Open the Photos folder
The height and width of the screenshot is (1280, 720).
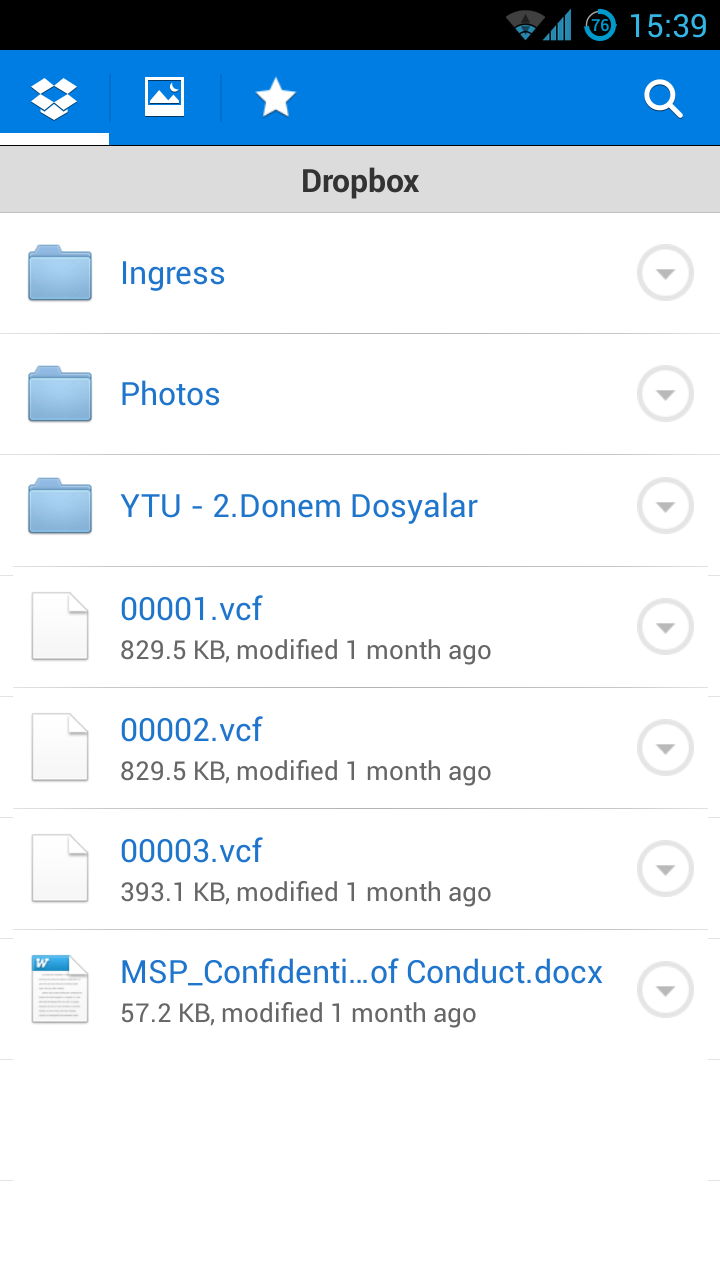[170, 394]
